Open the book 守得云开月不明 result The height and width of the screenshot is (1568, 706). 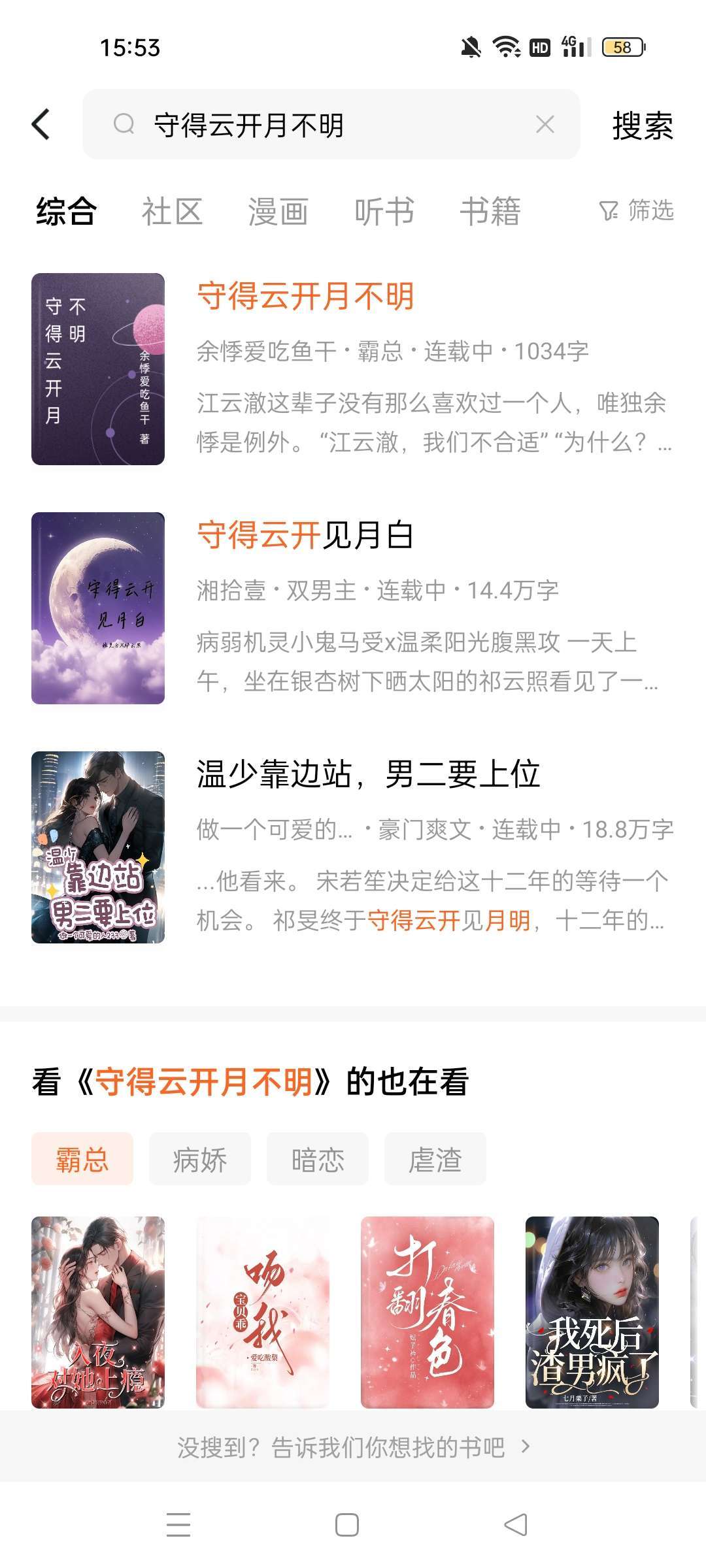coord(353,369)
